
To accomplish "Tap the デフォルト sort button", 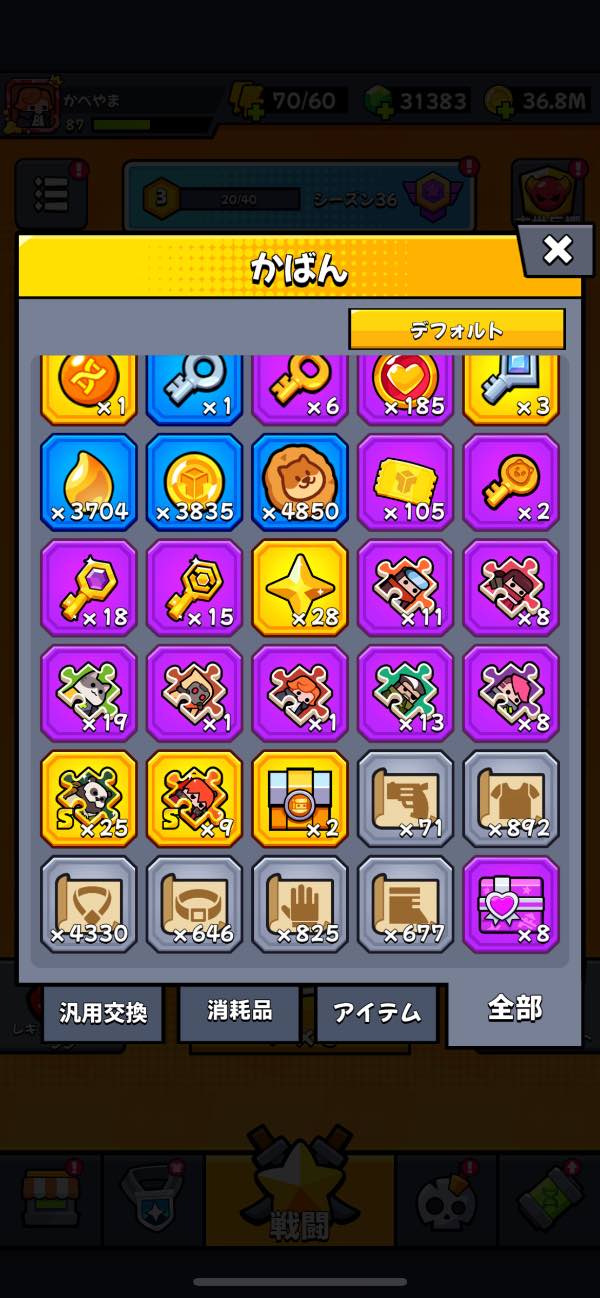I will pyautogui.click(x=456, y=329).
